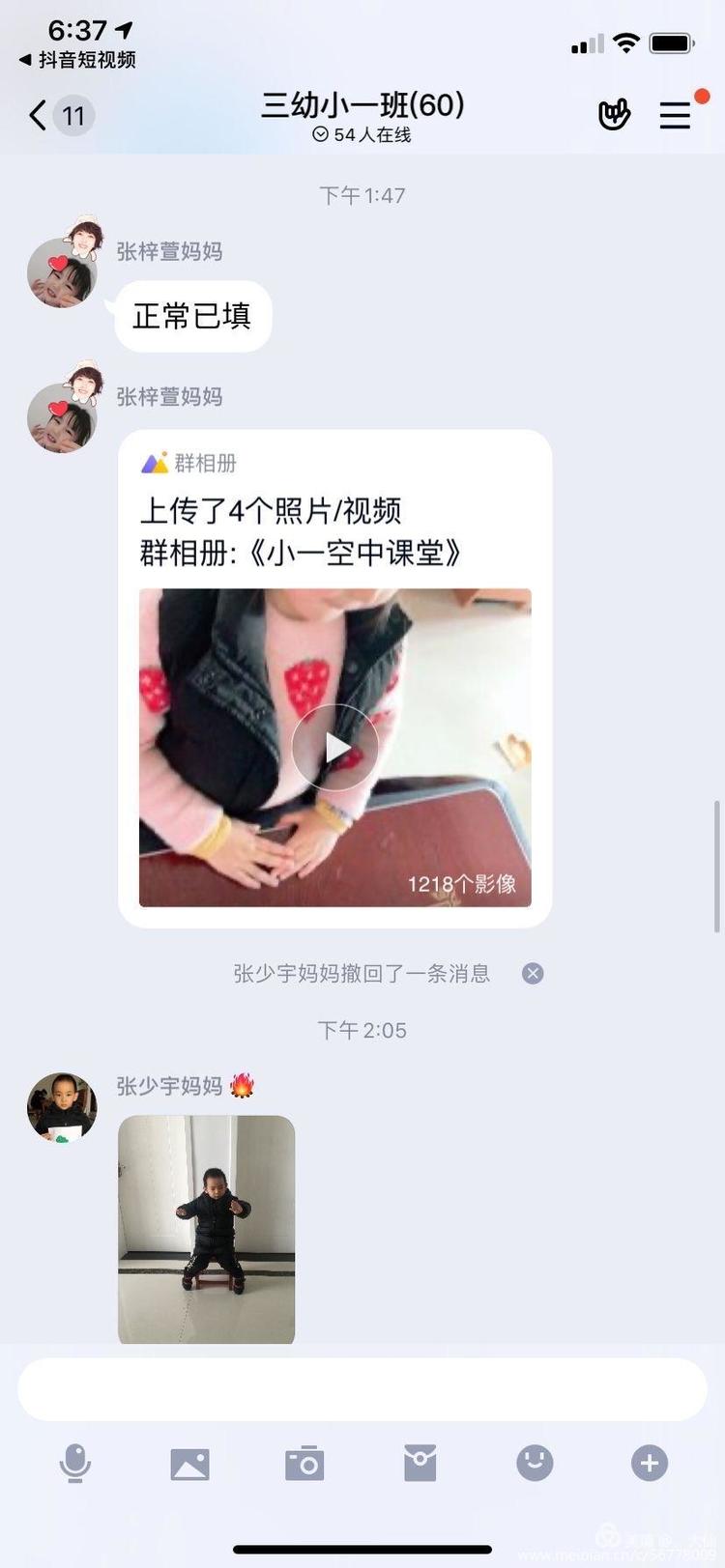Go back to the message list
Screen dimensions: 725x1568
pos(39,116)
